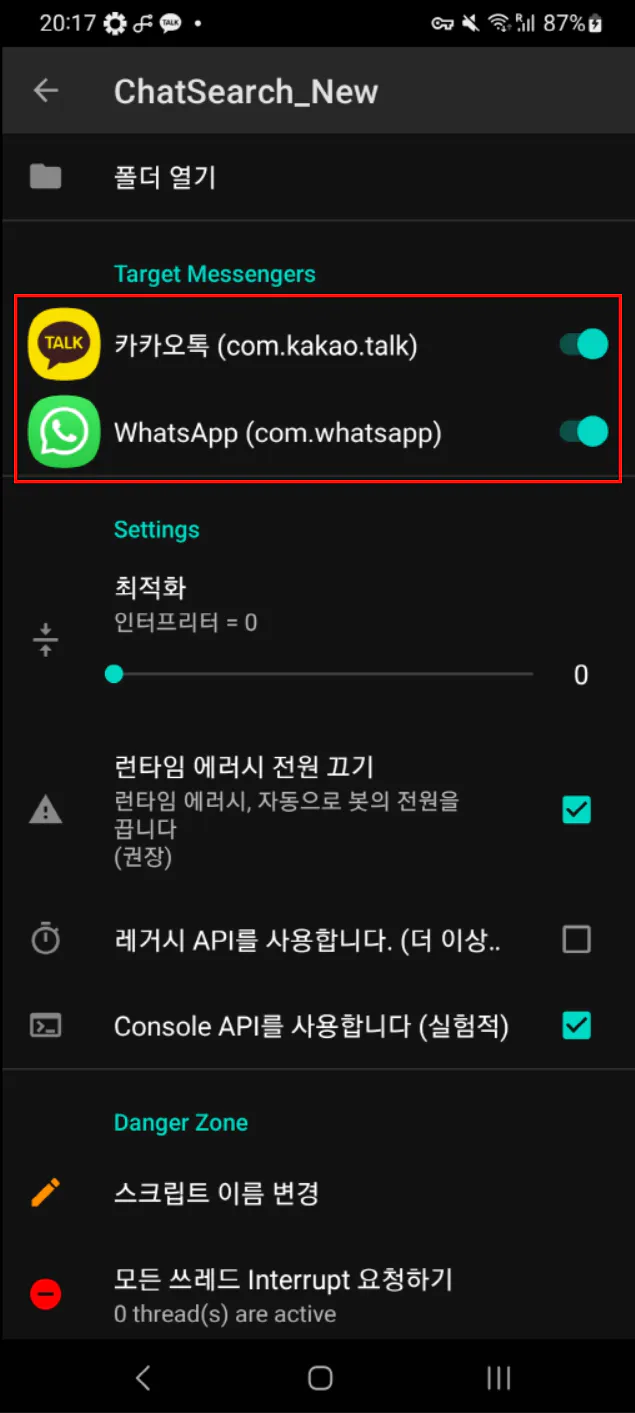Tap the 최적화 optimization slider

322,675
